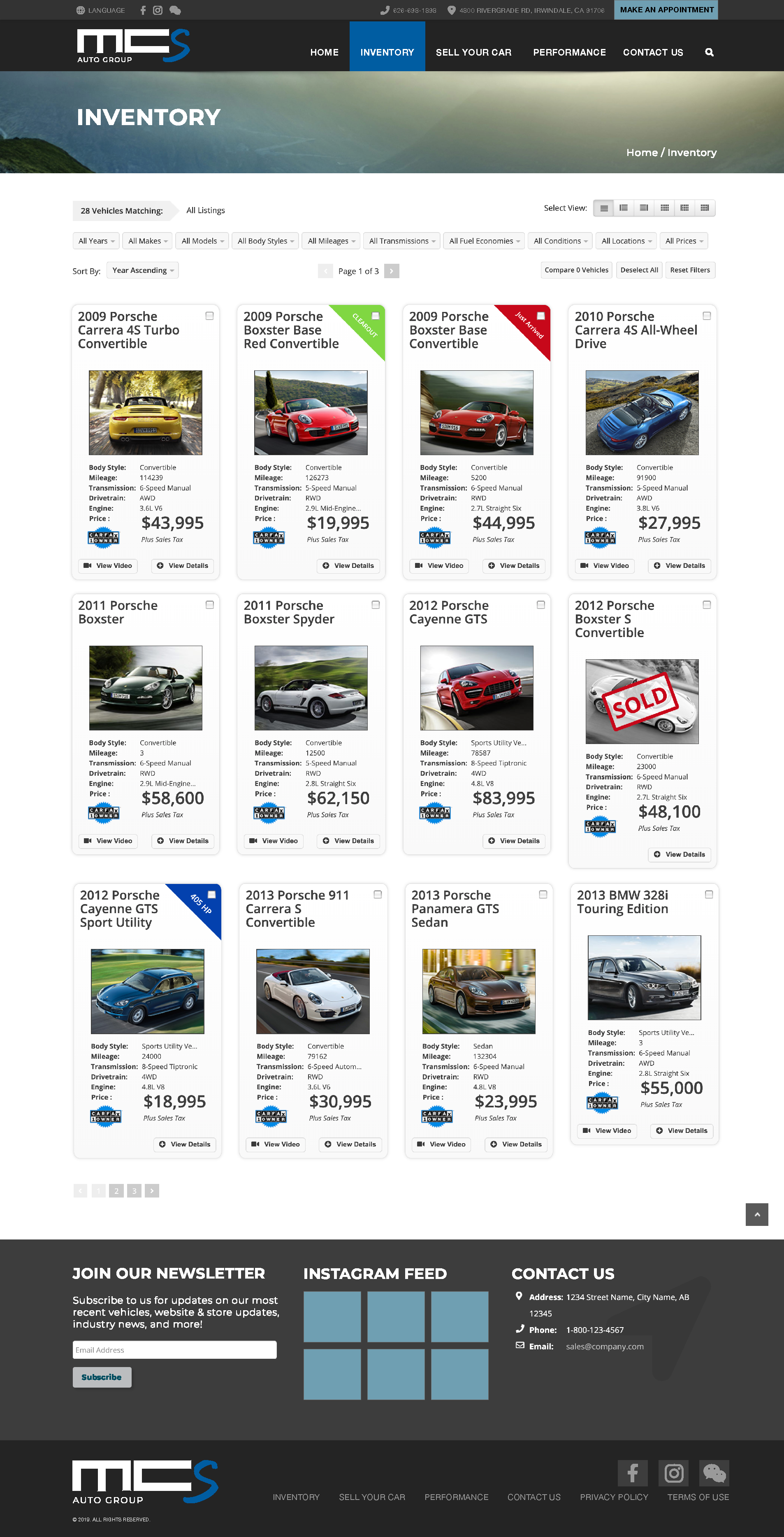Viewport: 784px width, 1537px height.
Task: Tap the scroll-to-top arrow button
Action: (756, 1214)
